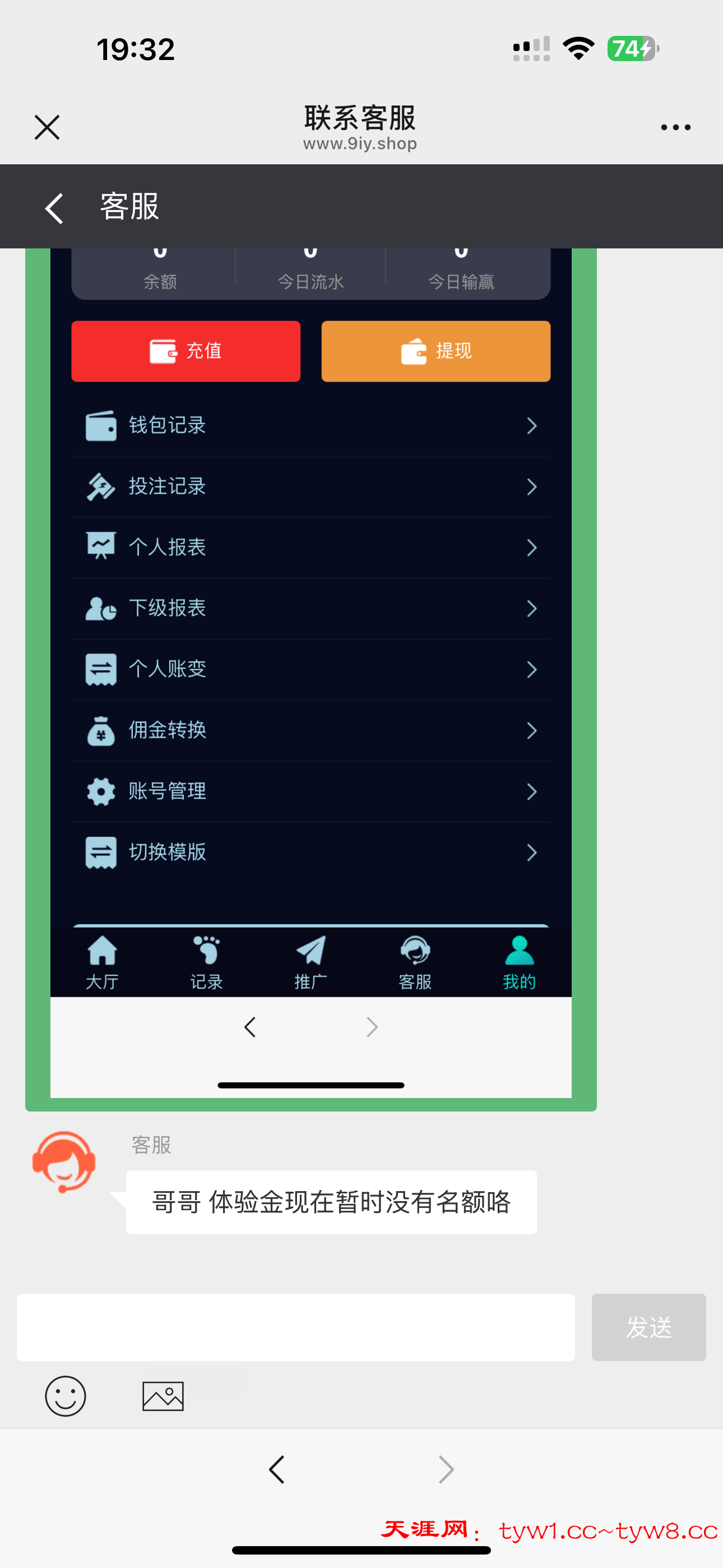Viewport: 723px width, 1568px height.
Task: Click the 客服 headset icon in bottom nav
Action: tap(414, 949)
